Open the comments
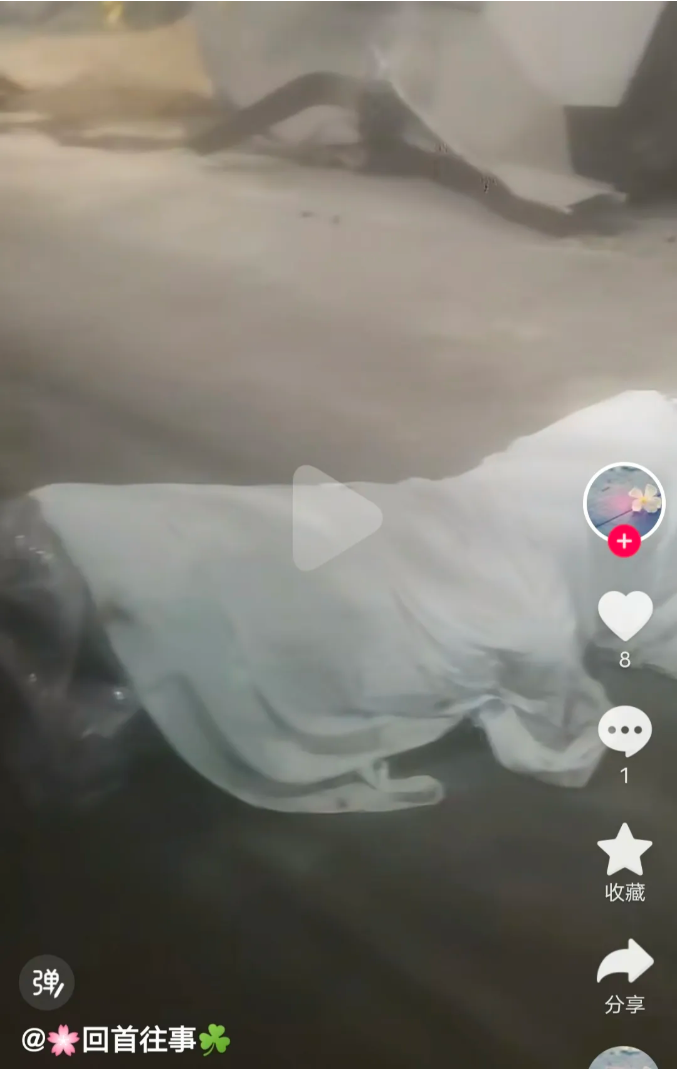The height and width of the screenshot is (1069, 678). coord(625,732)
